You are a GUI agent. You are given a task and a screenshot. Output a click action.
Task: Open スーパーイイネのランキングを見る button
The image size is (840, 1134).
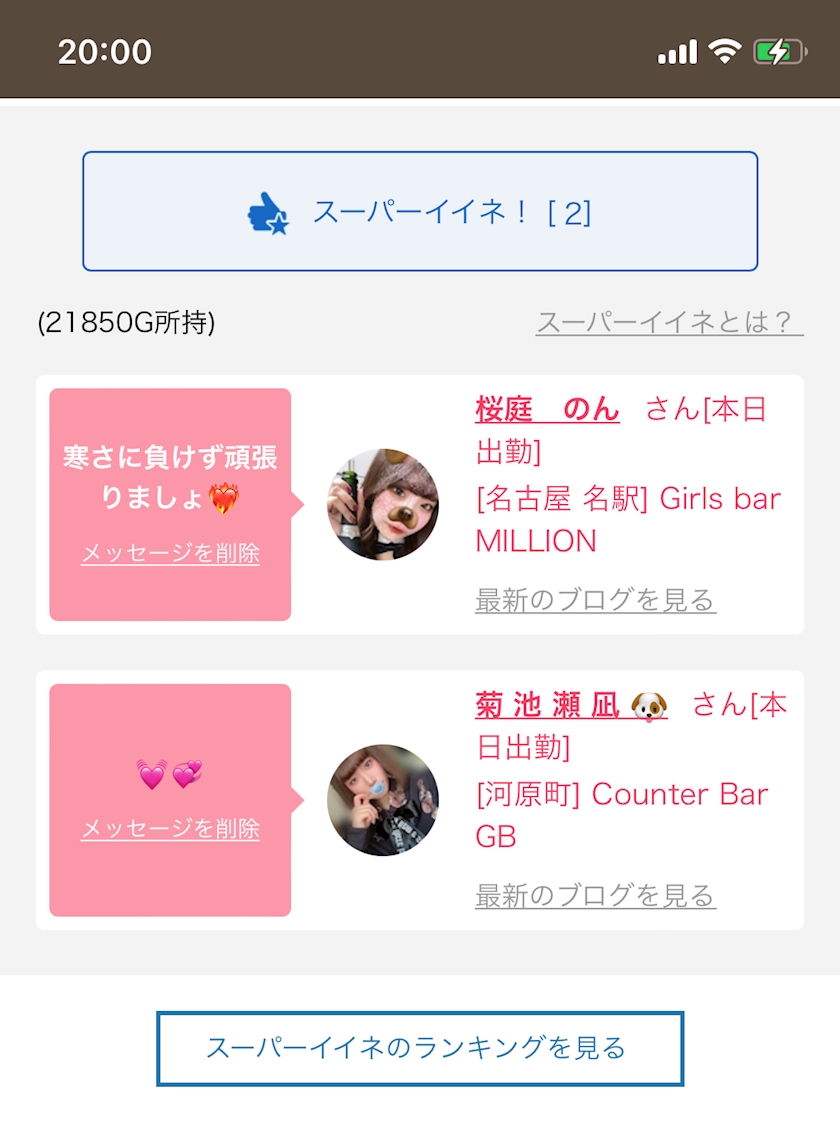(x=420, y=1048)
